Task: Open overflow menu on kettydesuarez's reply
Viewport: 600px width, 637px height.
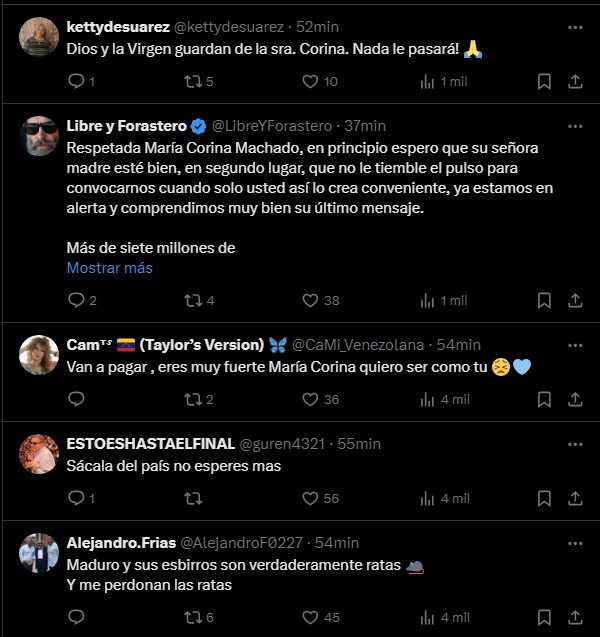Action: point(574,26)
